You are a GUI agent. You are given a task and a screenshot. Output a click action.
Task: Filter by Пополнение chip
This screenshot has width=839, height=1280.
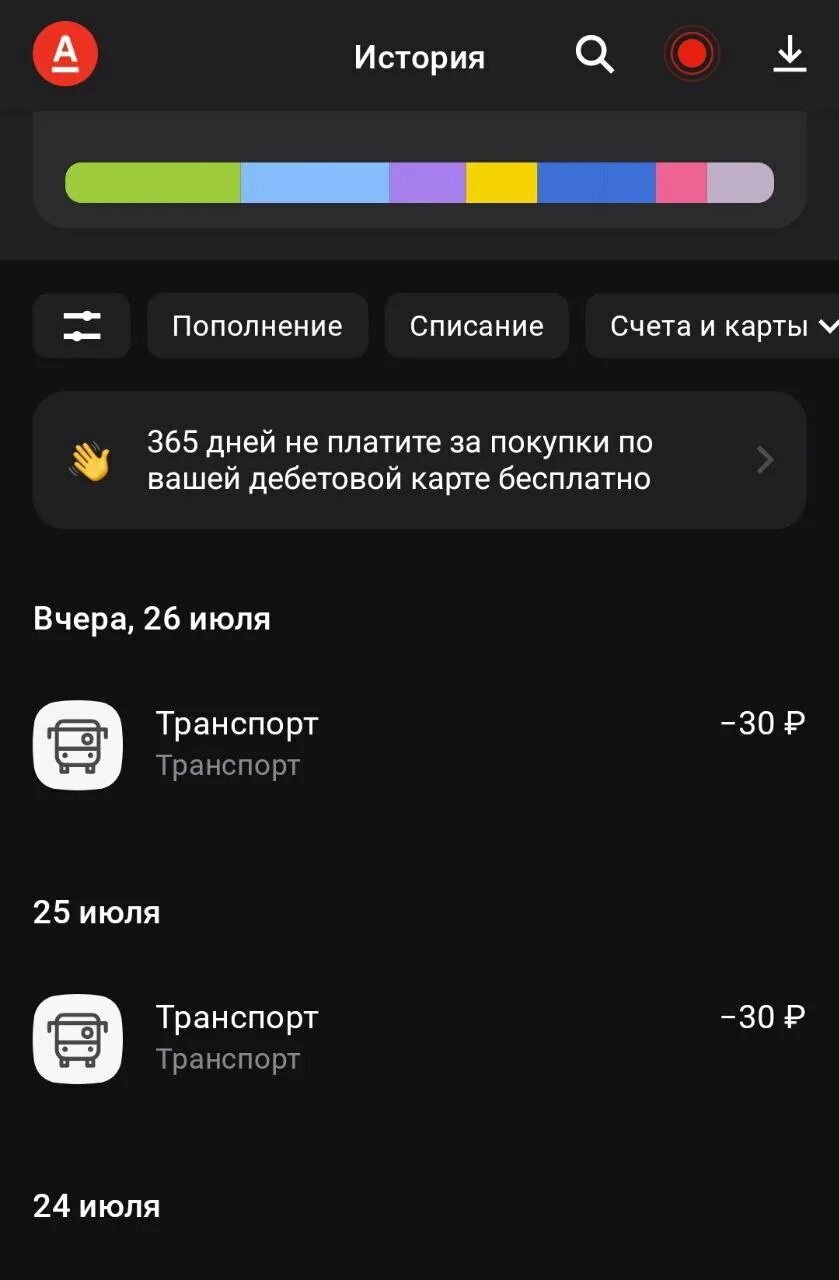257,326
